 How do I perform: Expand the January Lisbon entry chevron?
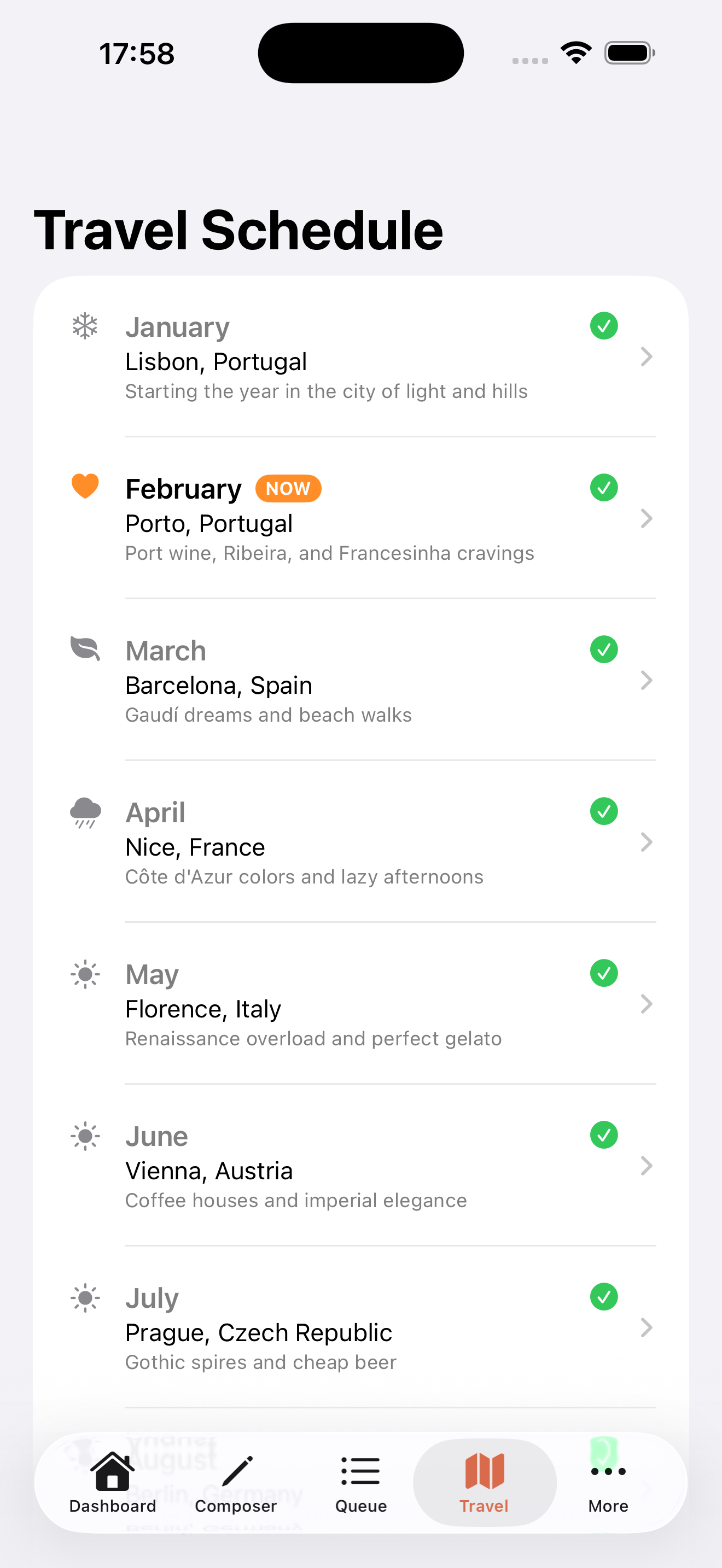click(x=647, y=356)
